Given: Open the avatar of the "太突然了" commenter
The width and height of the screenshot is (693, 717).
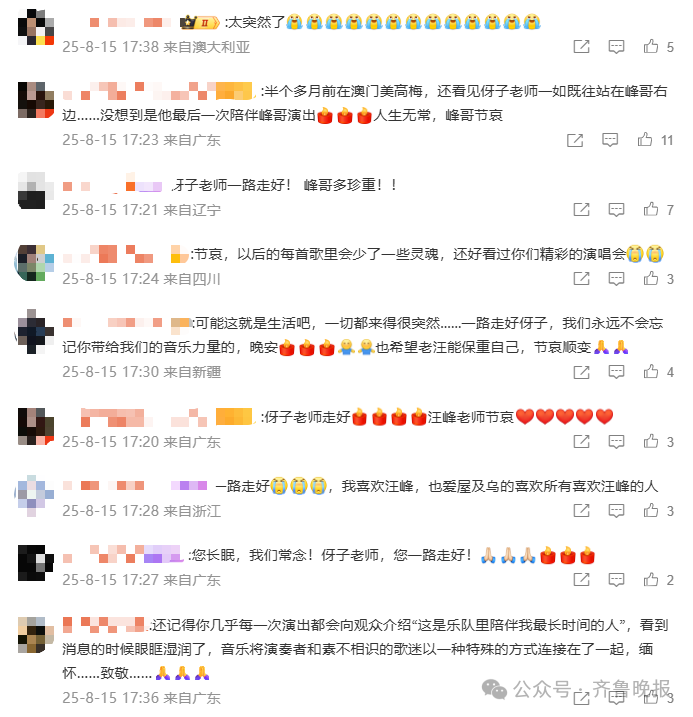Looking at the screenshot, I should 35,27.
